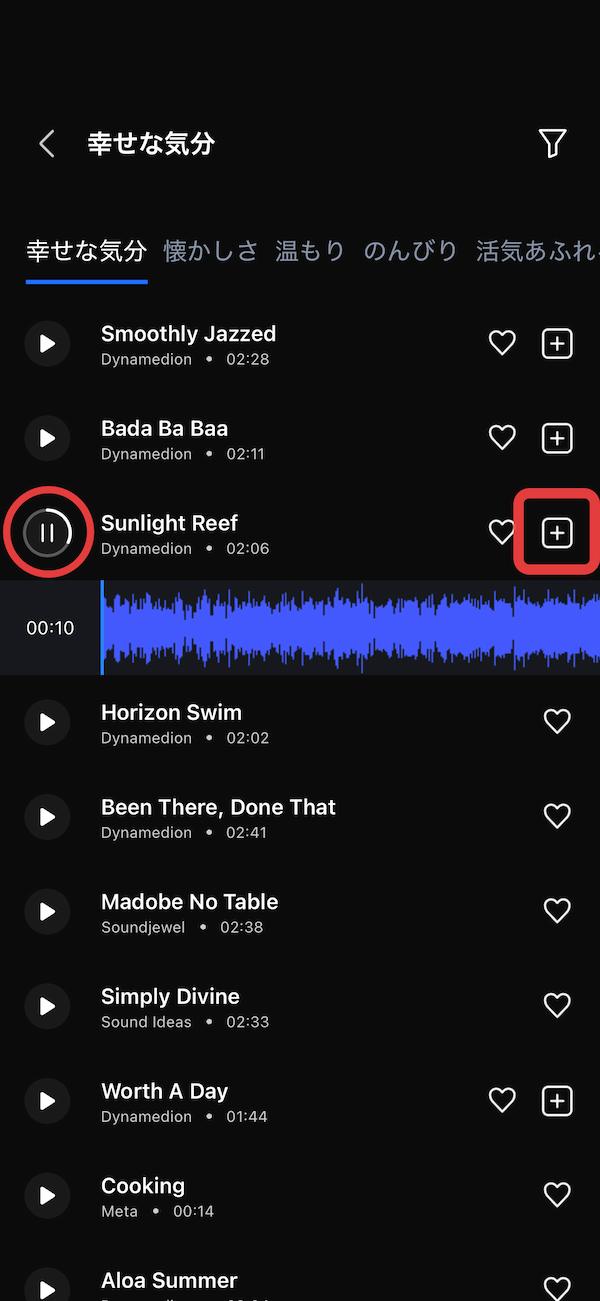Favorite Bada Ba Baa with the heart

[x=502, y=438]
